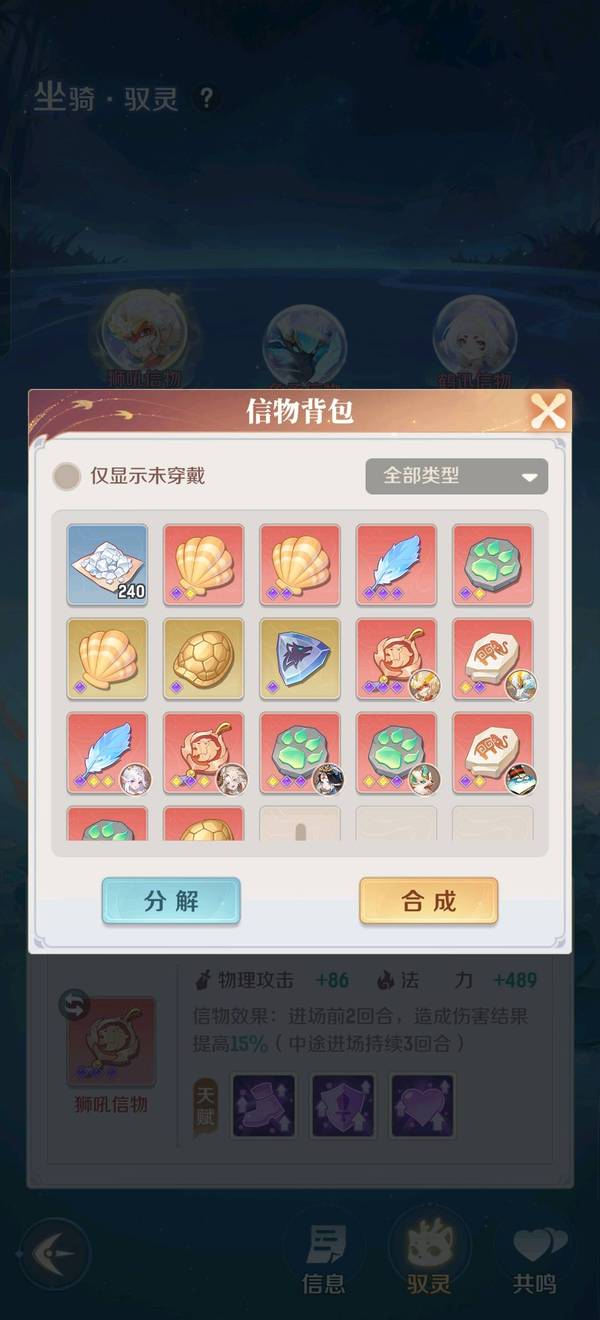Tap the 合成 button
The image size is (600, 1320).
coord(428,900)
